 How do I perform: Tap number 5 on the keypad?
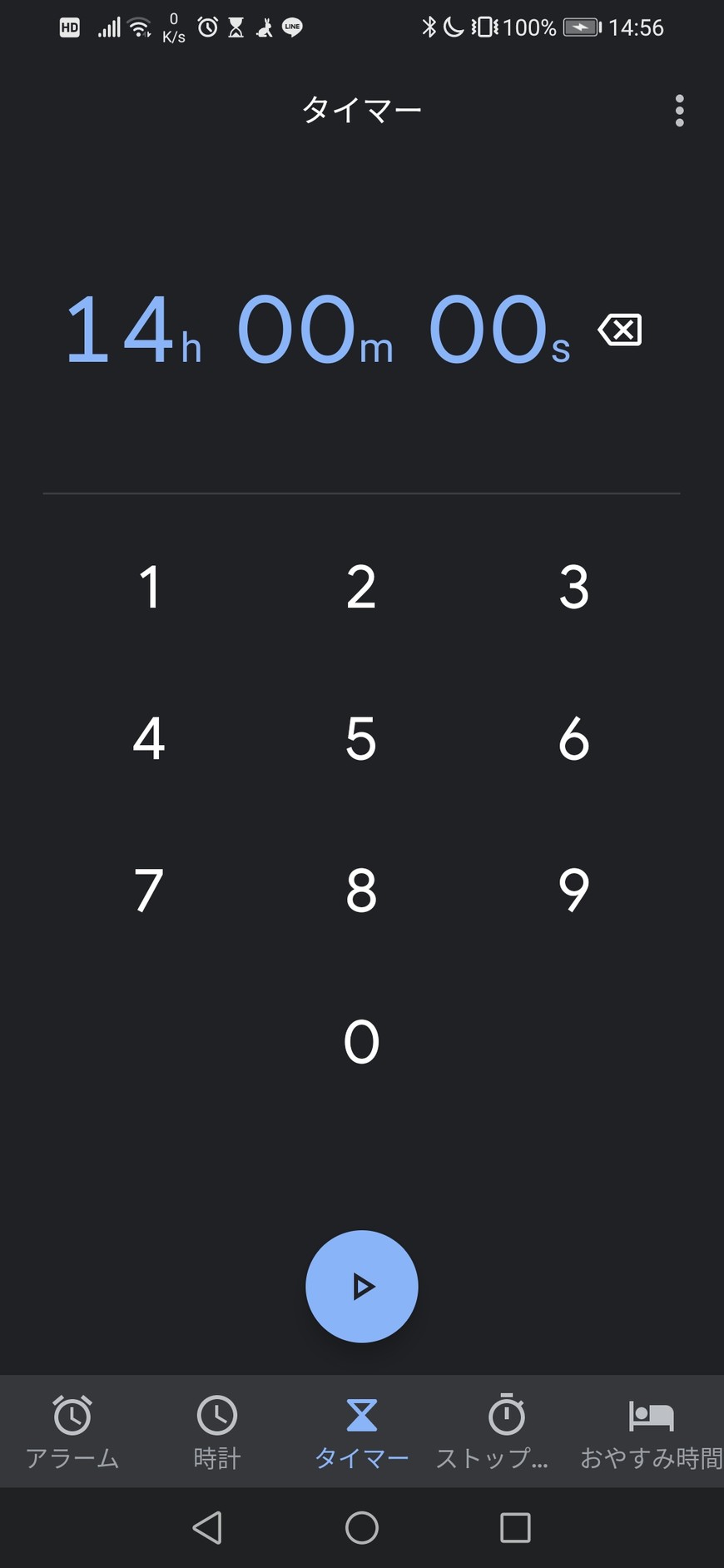click(x=361, y=738)
